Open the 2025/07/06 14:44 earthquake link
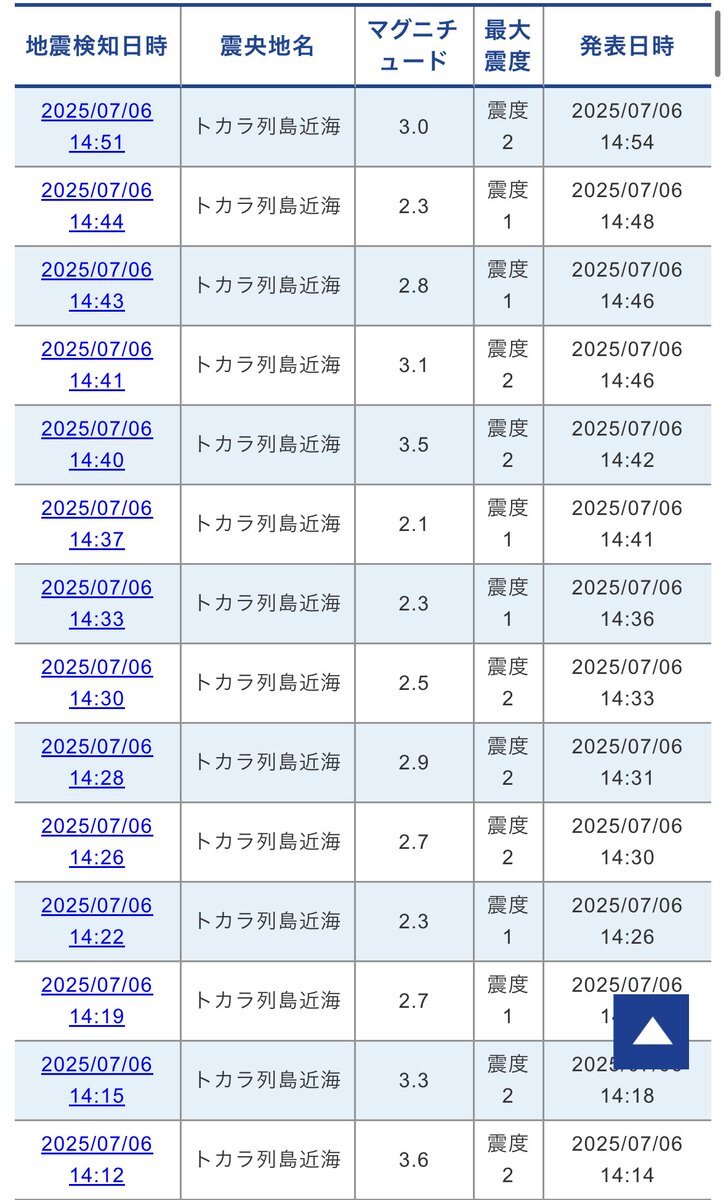Viewport: 726px width, 1200px height. click(x=97, y=205)
